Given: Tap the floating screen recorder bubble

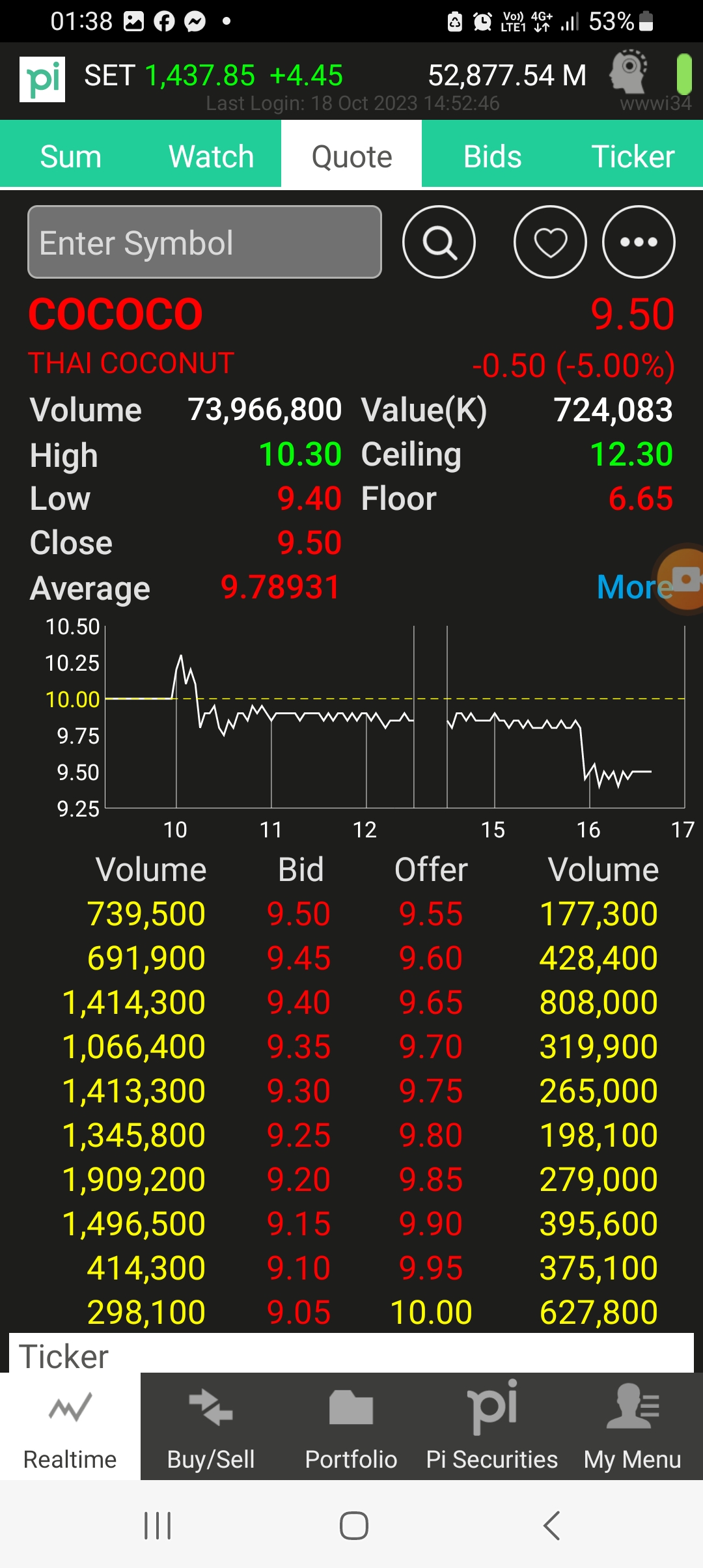Looking at the screenshot, I should [x=683, y=579].
